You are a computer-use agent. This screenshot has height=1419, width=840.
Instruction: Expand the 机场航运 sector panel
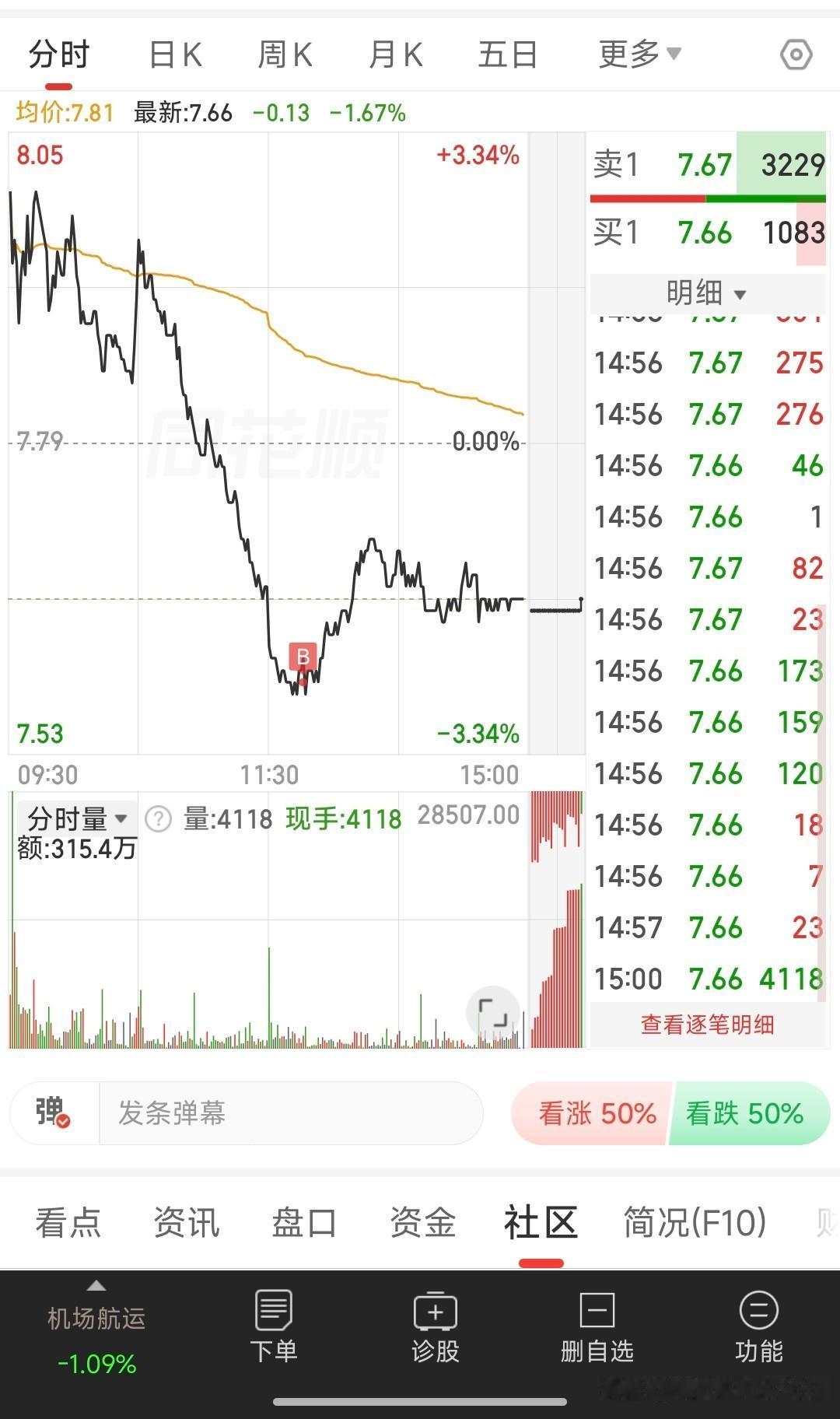click(96, 1330)
